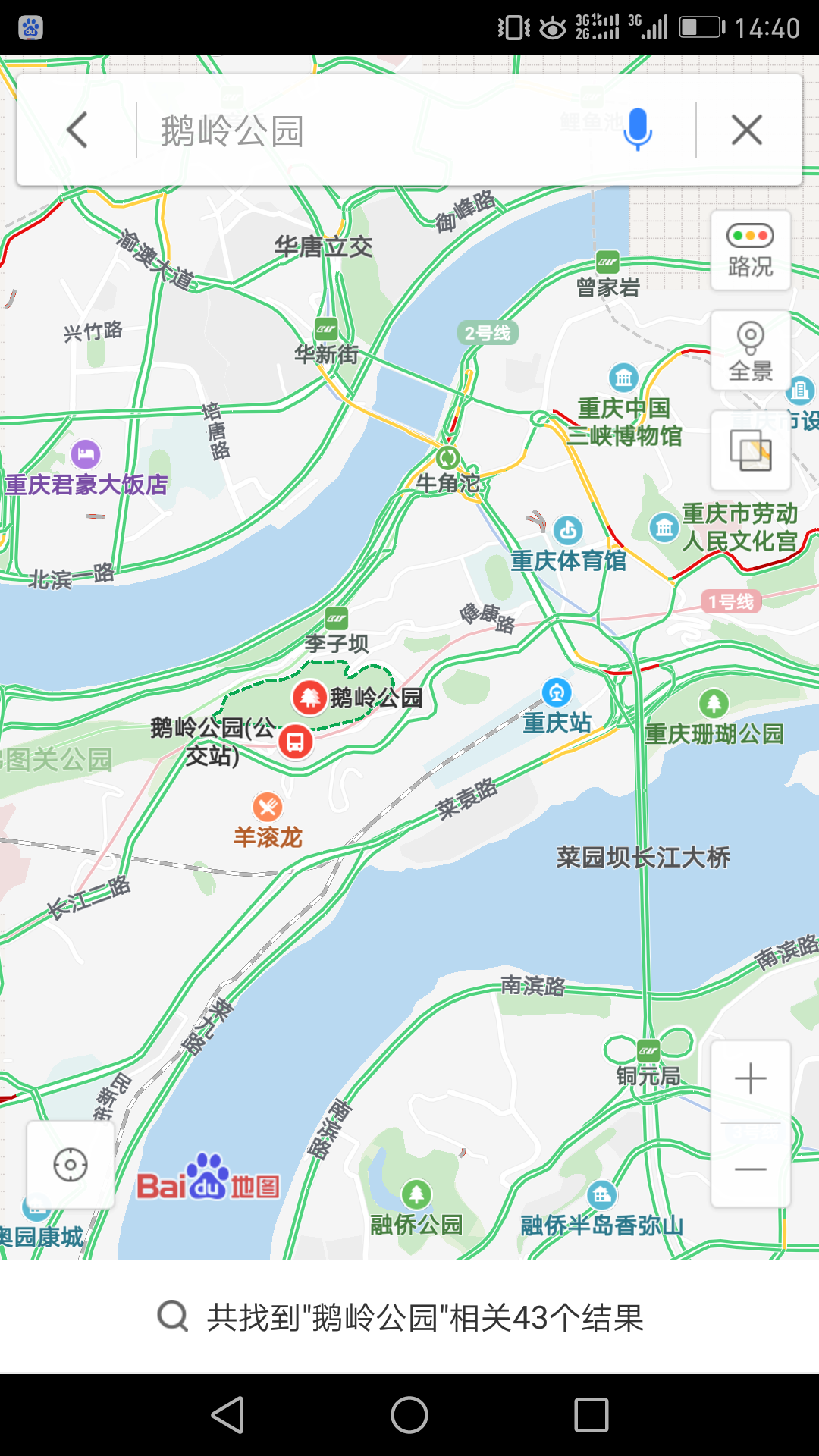Open the 羊滚龙 restaurant marker

point(267,808)
